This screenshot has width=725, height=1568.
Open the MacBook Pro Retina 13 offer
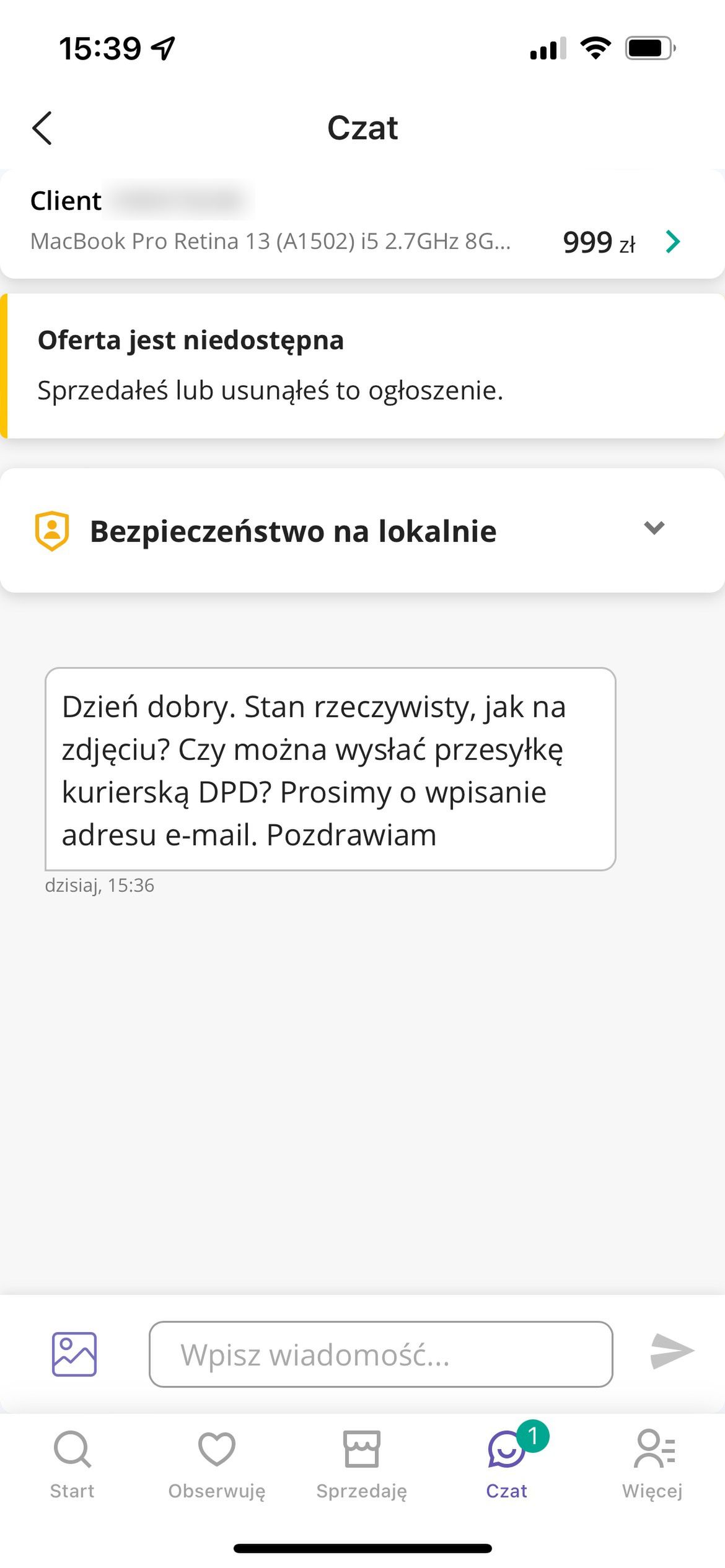[x=273, y=242]
